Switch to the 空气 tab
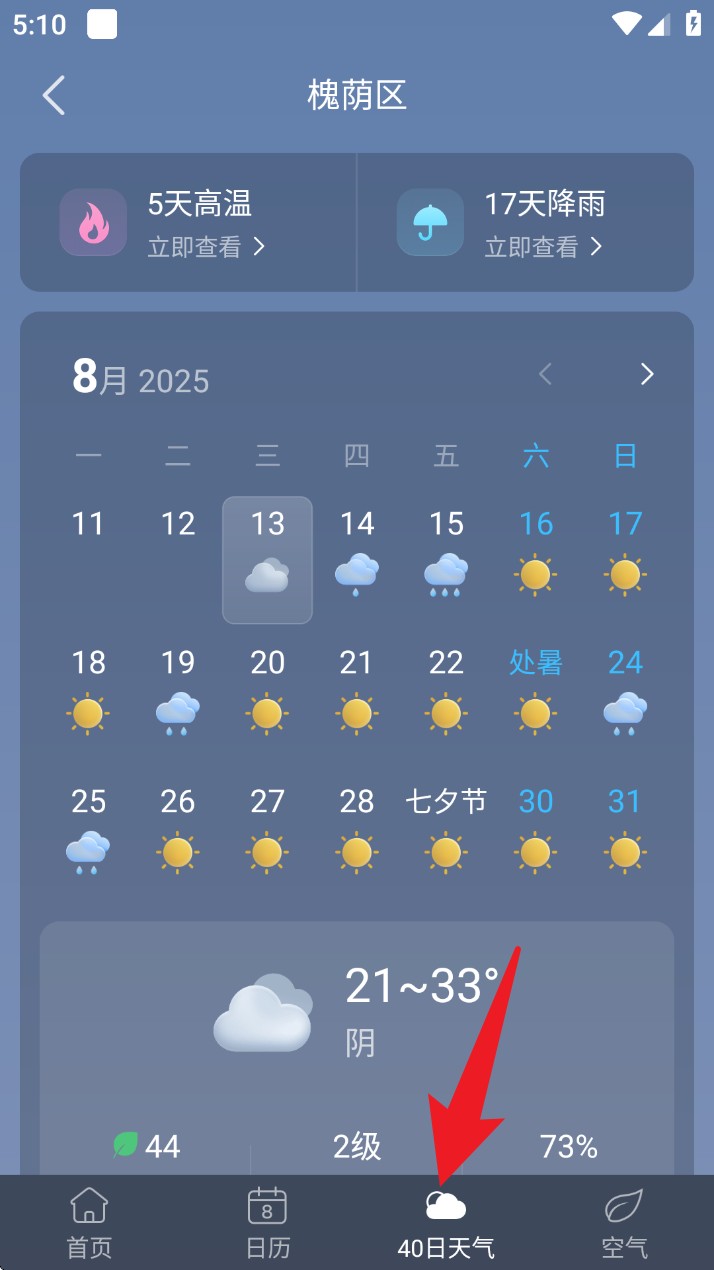 (x=624, y=1223)
